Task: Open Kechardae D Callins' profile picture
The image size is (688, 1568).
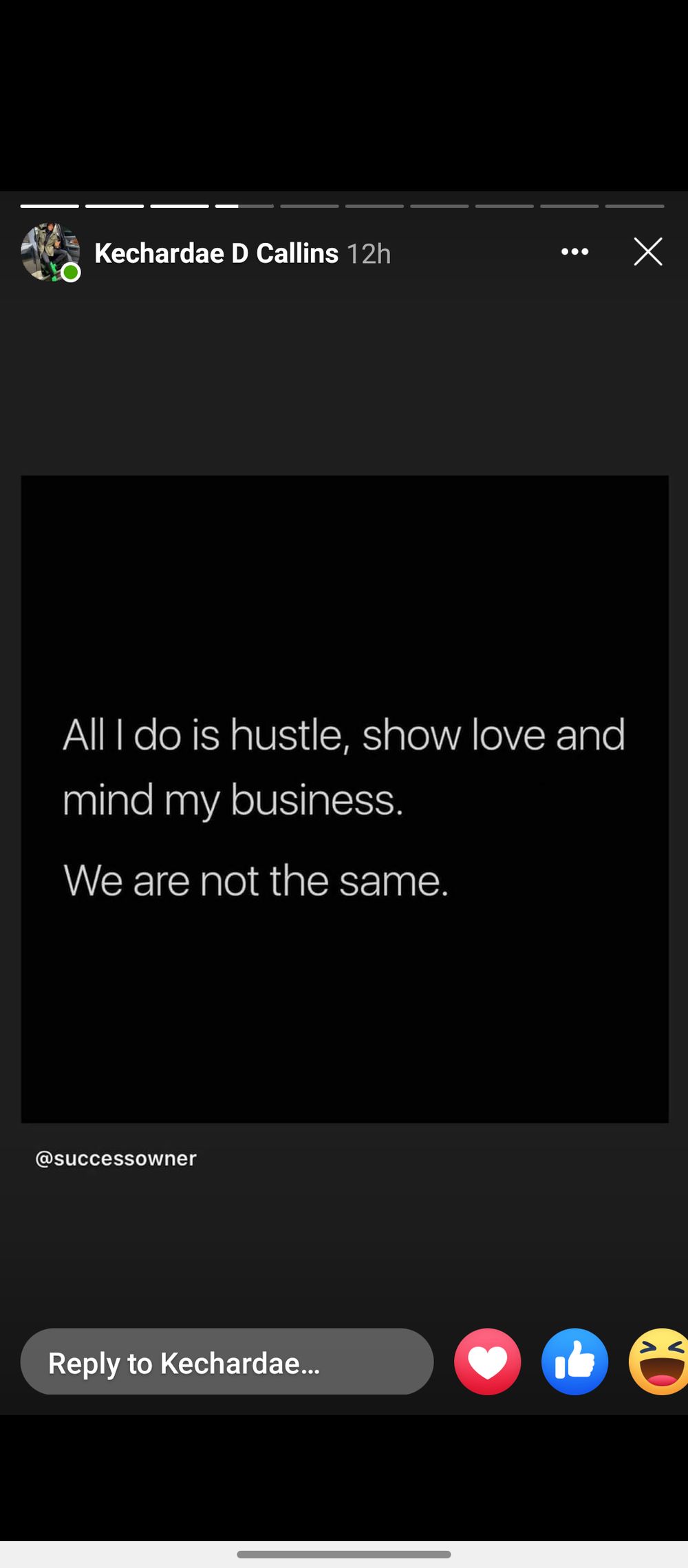Action: pos(50,252)
